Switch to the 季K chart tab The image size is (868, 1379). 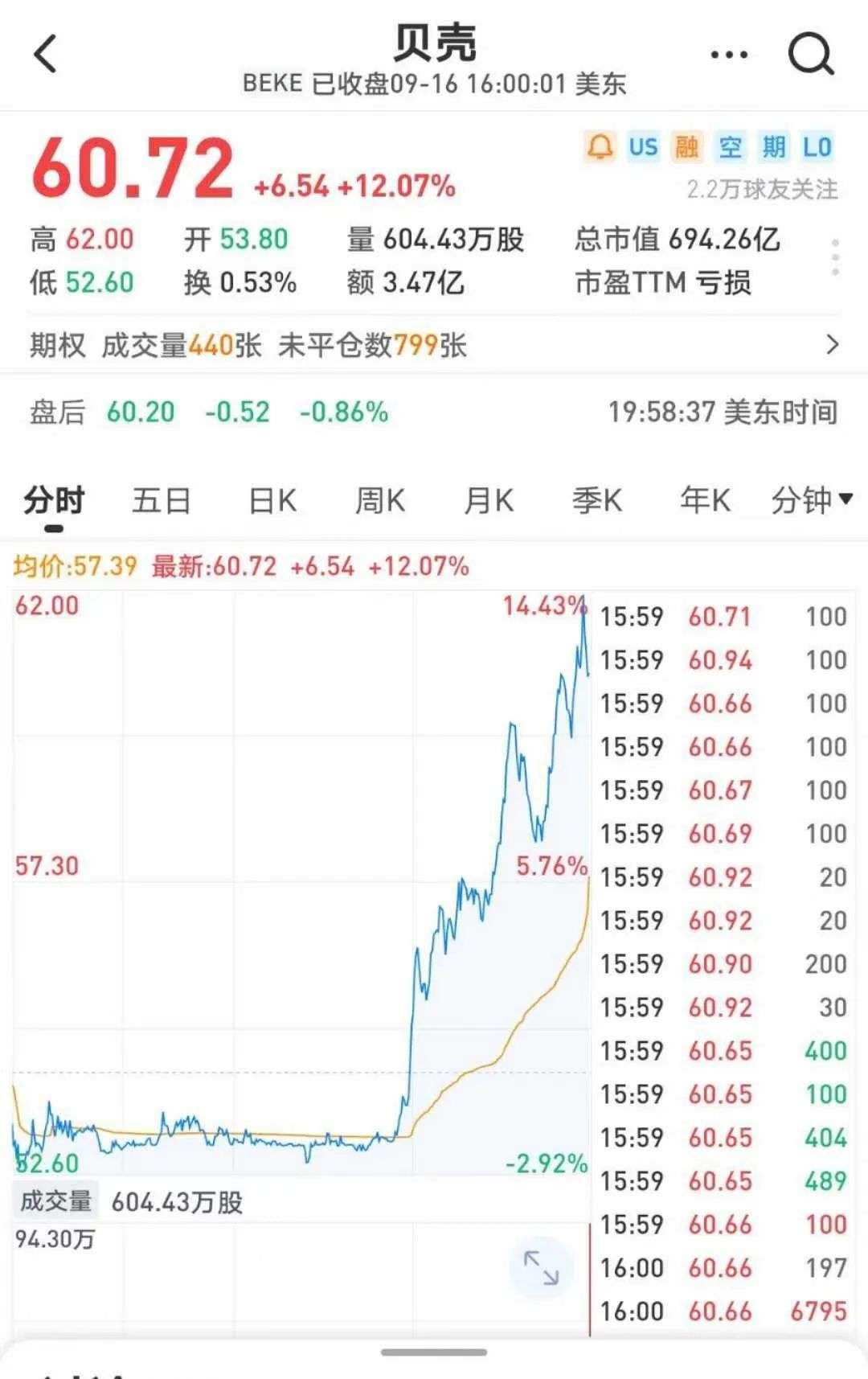coord(597,500)
